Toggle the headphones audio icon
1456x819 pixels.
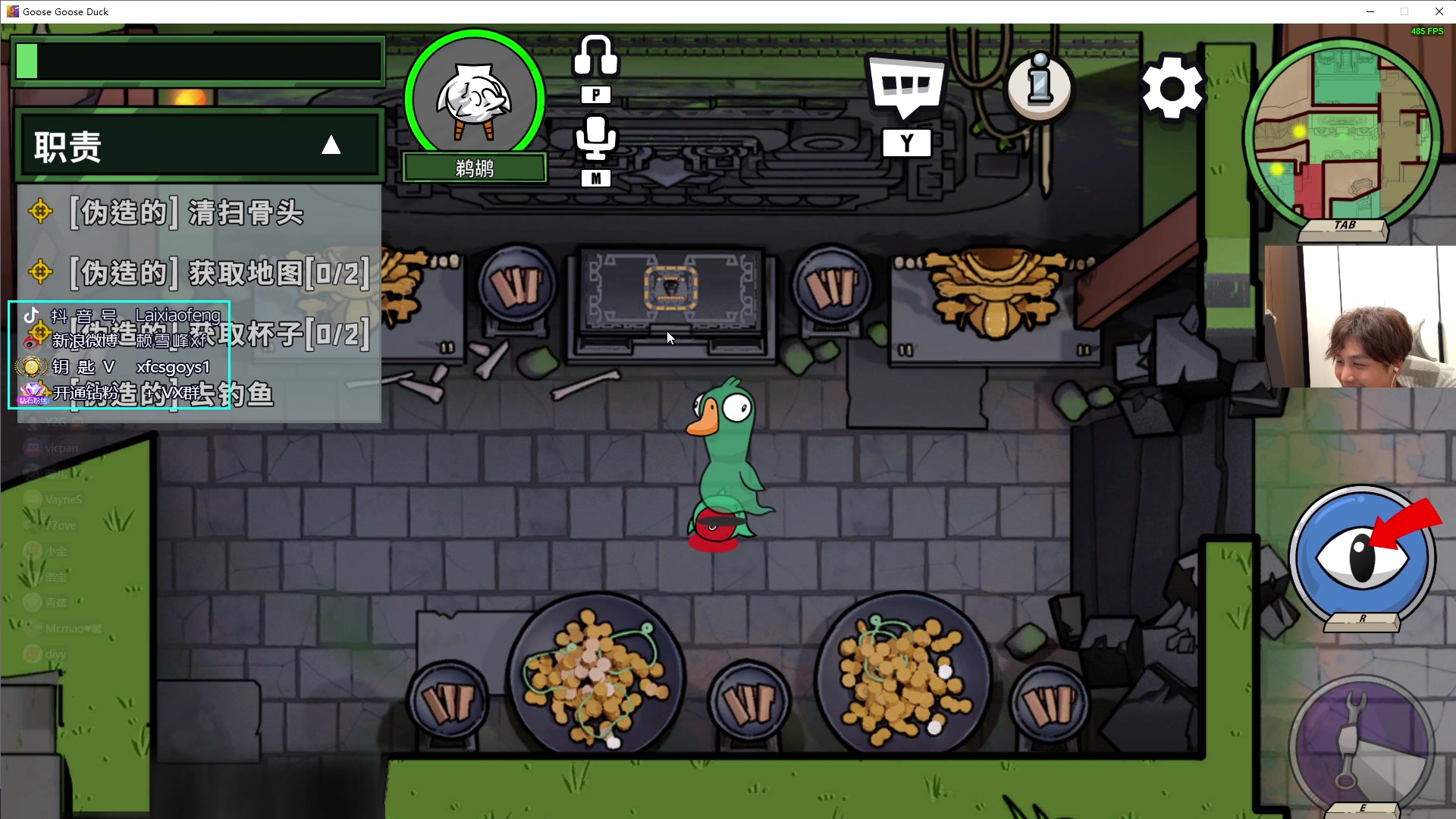coord(595,57)
